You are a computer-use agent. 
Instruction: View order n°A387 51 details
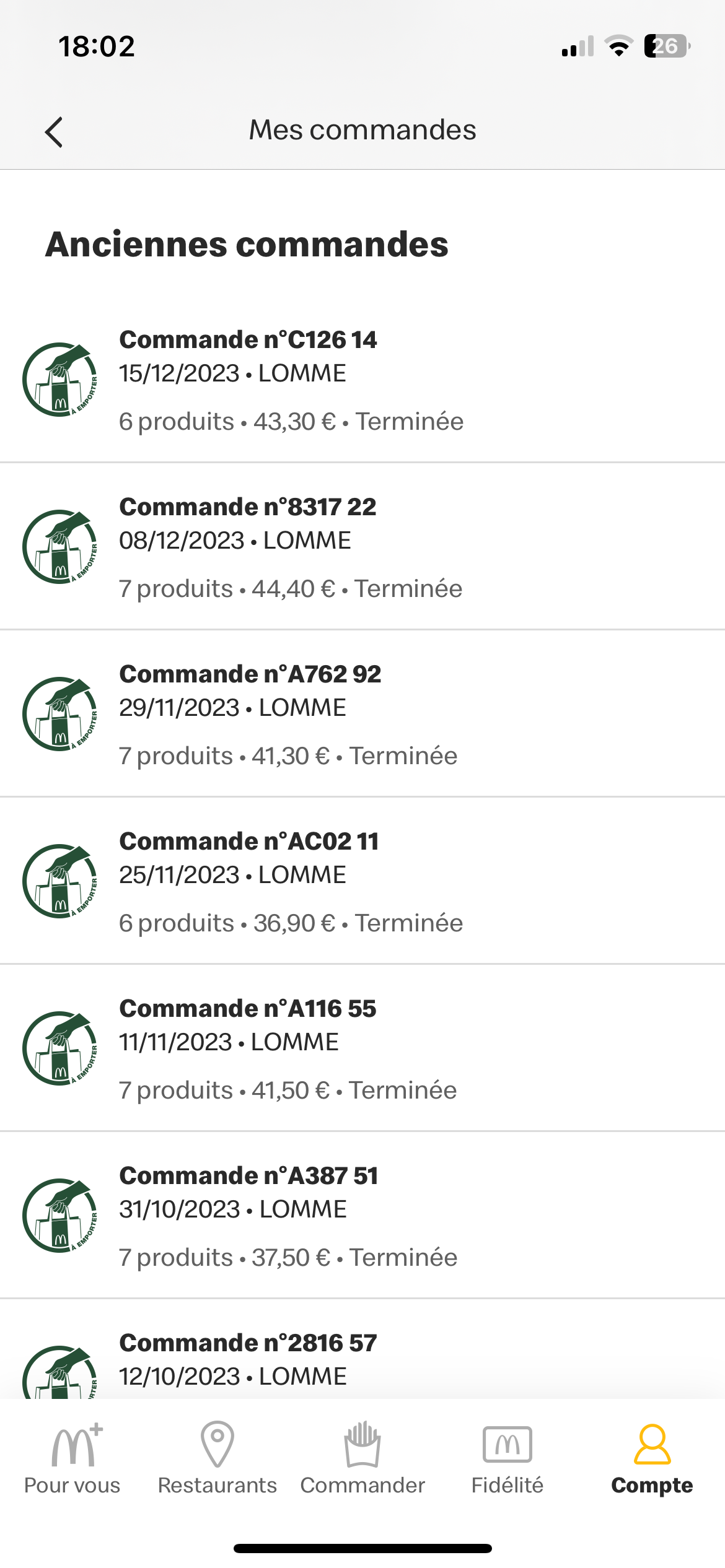[x=362, y=1215]
